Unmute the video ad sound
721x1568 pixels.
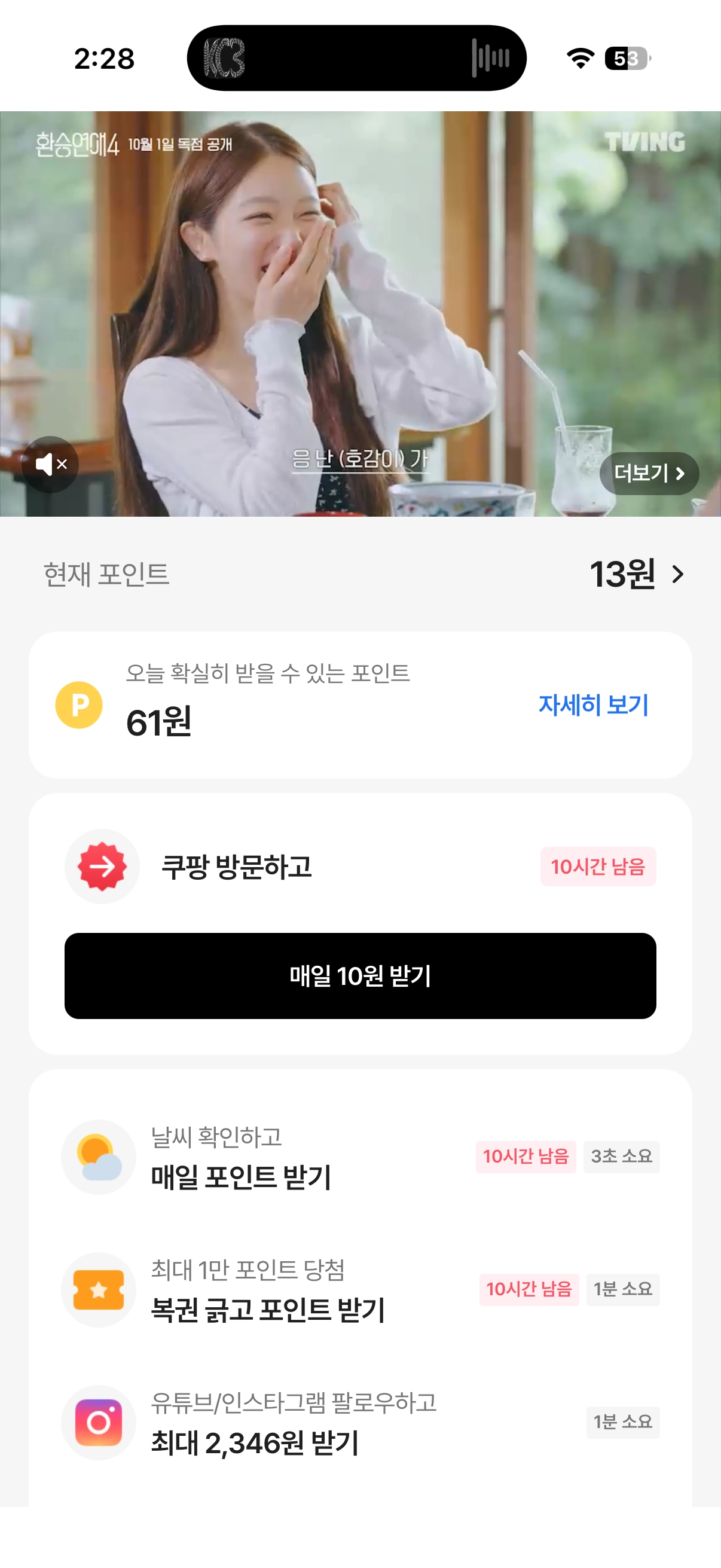[x=50, y=465]
